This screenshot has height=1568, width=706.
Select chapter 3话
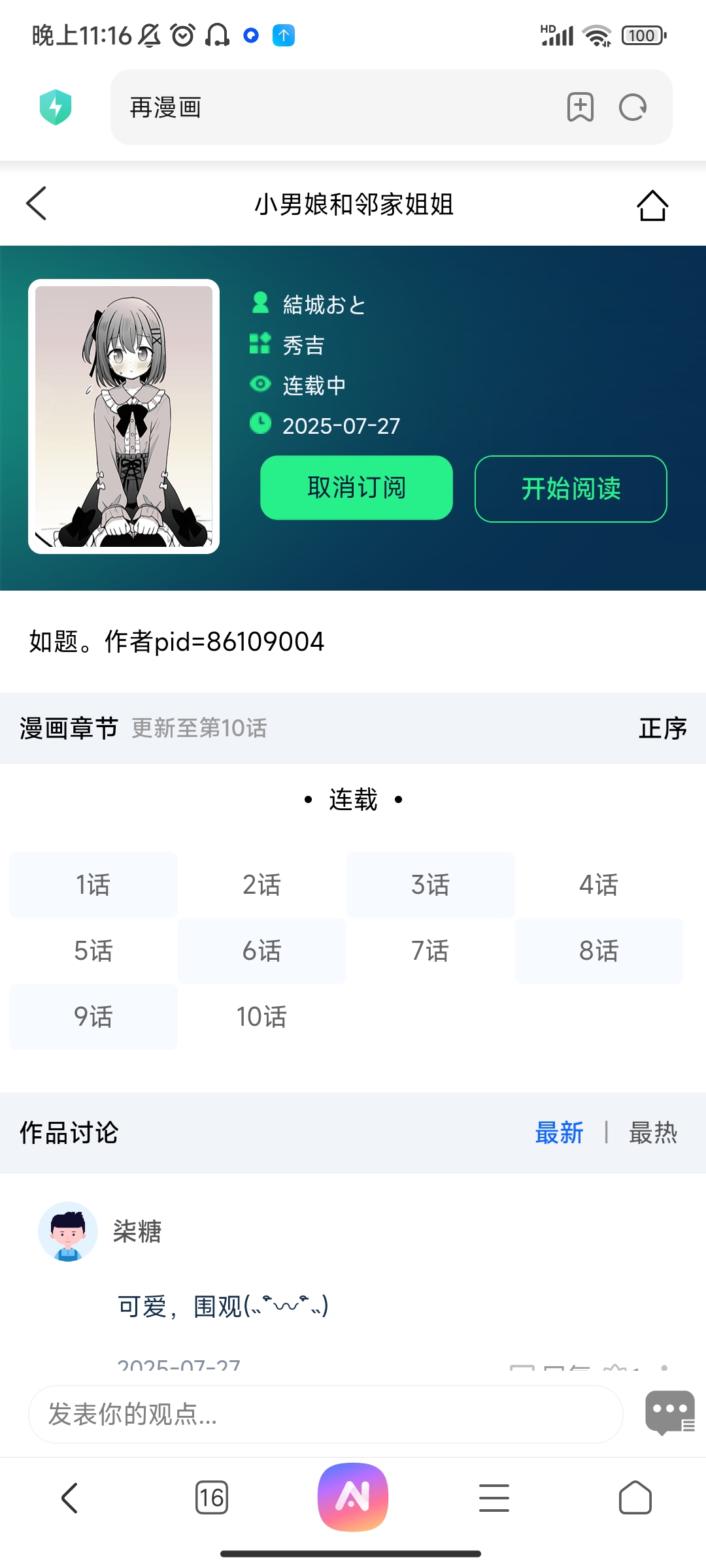click(430, 885)
